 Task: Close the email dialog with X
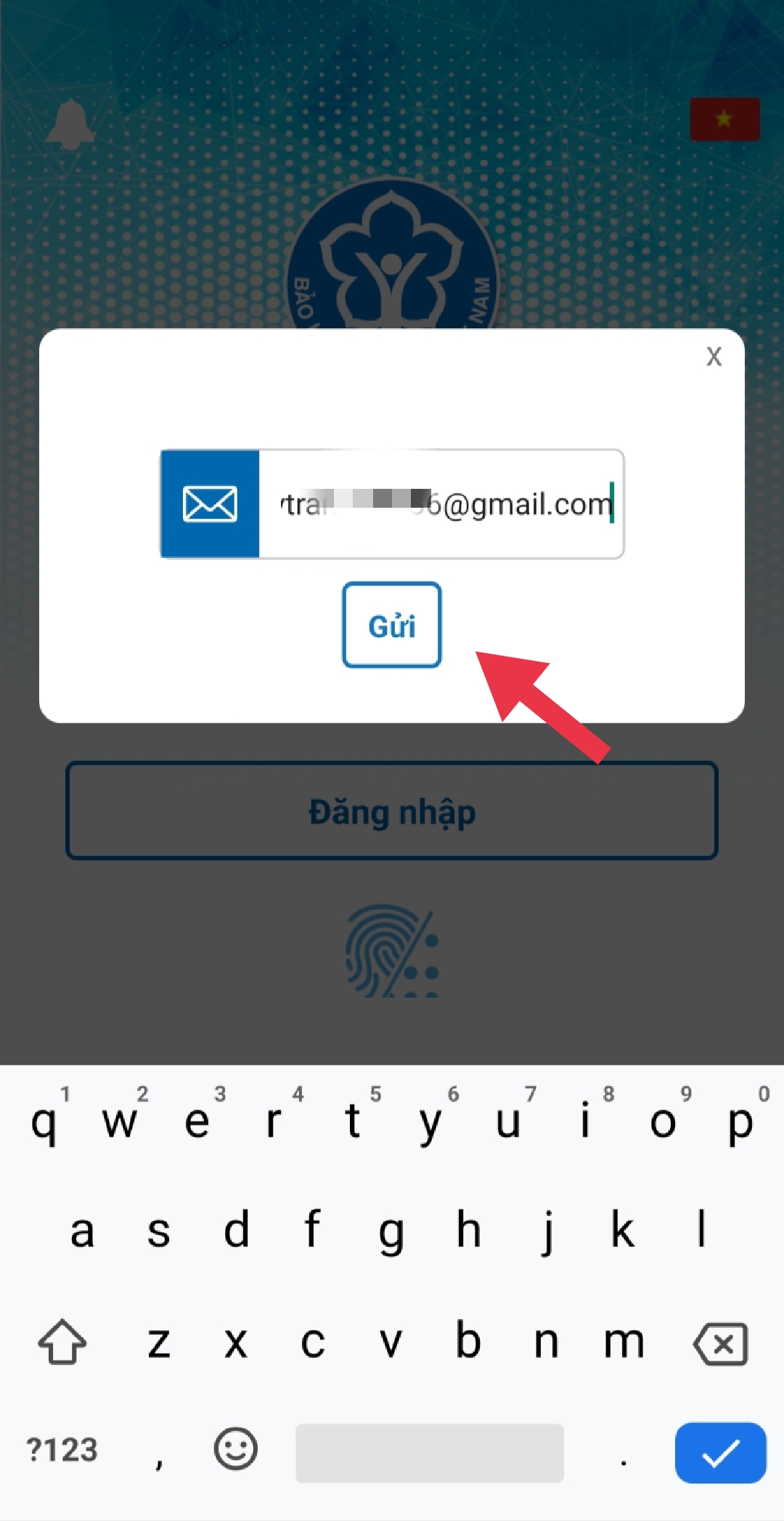(x=714, y=357)
